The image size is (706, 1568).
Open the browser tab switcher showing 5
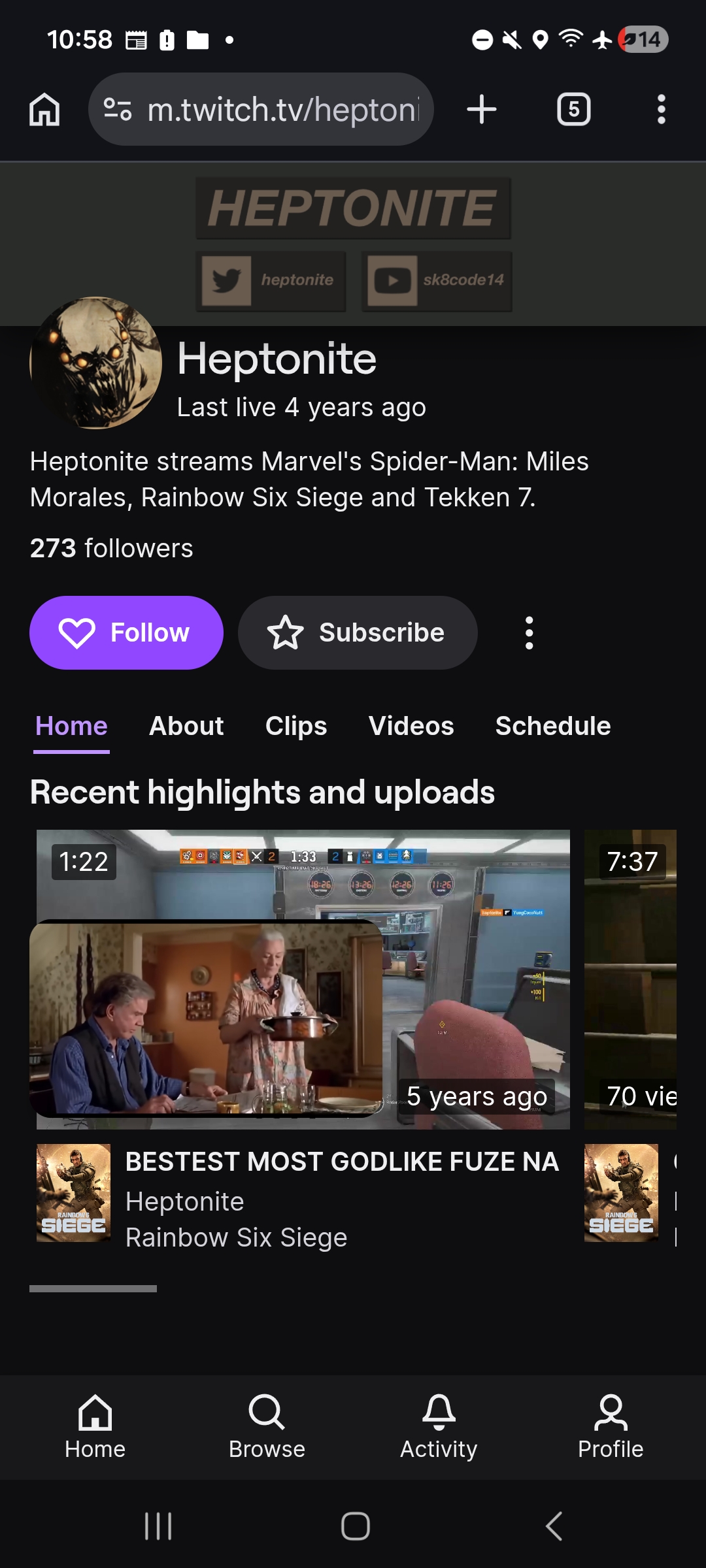point(573,109)
